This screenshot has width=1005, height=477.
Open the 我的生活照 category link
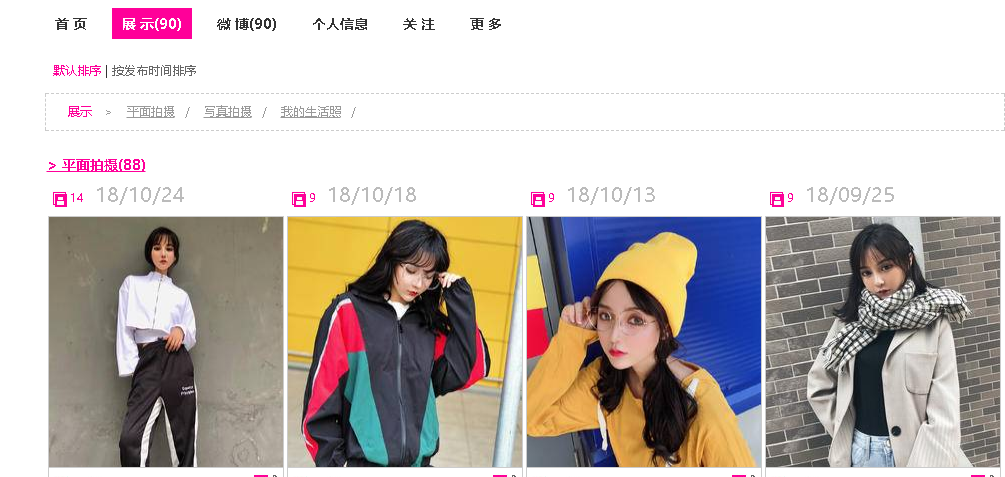(311, 112)
